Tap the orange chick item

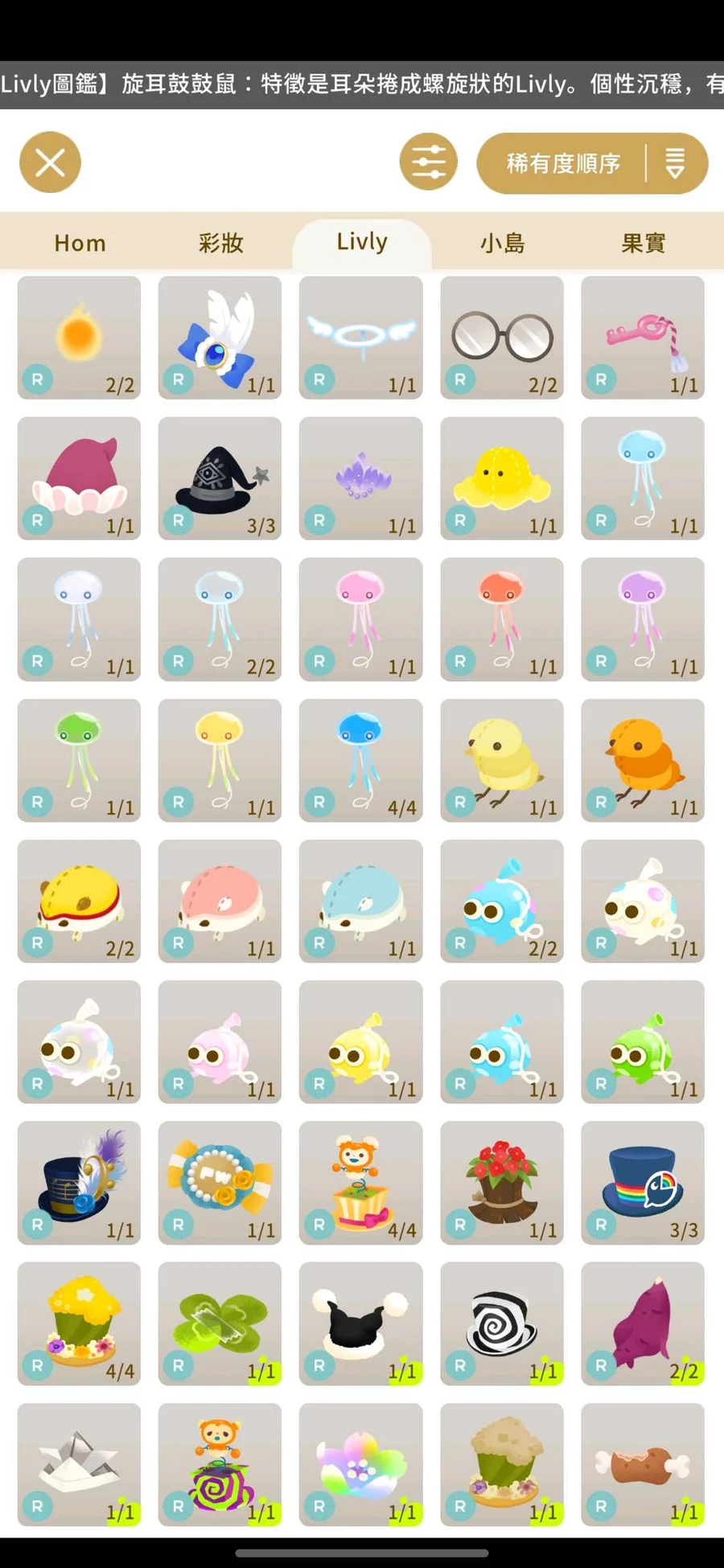pyautogui.click(x=643, y=760)
